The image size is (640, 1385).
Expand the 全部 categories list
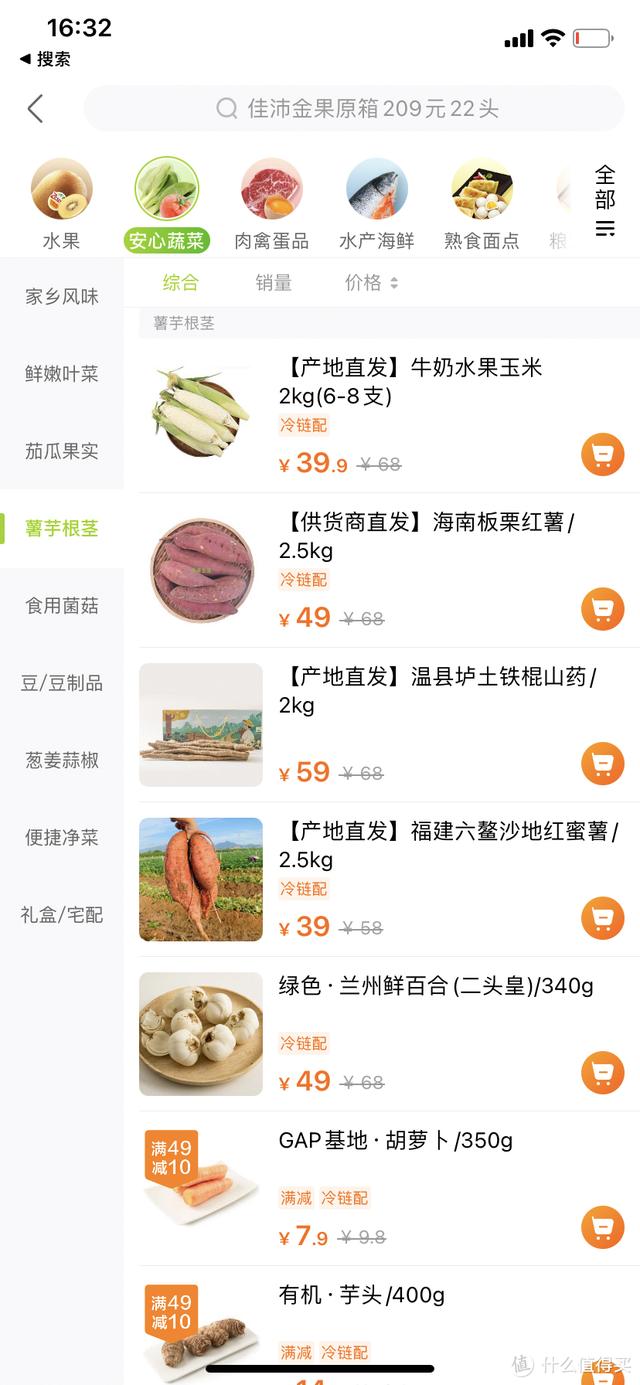[605, 201]
